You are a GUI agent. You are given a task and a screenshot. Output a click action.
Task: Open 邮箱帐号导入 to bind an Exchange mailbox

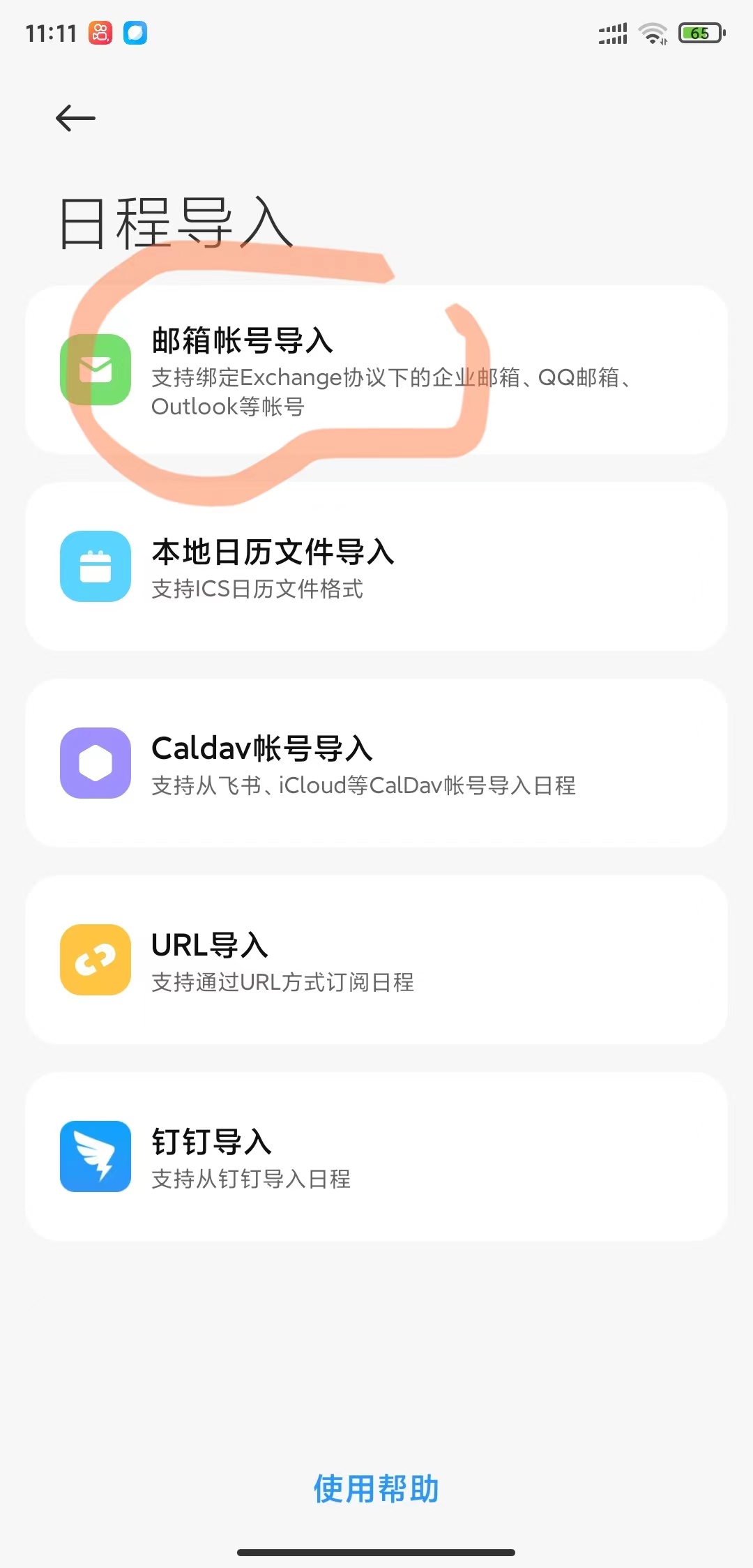[376, 370]
